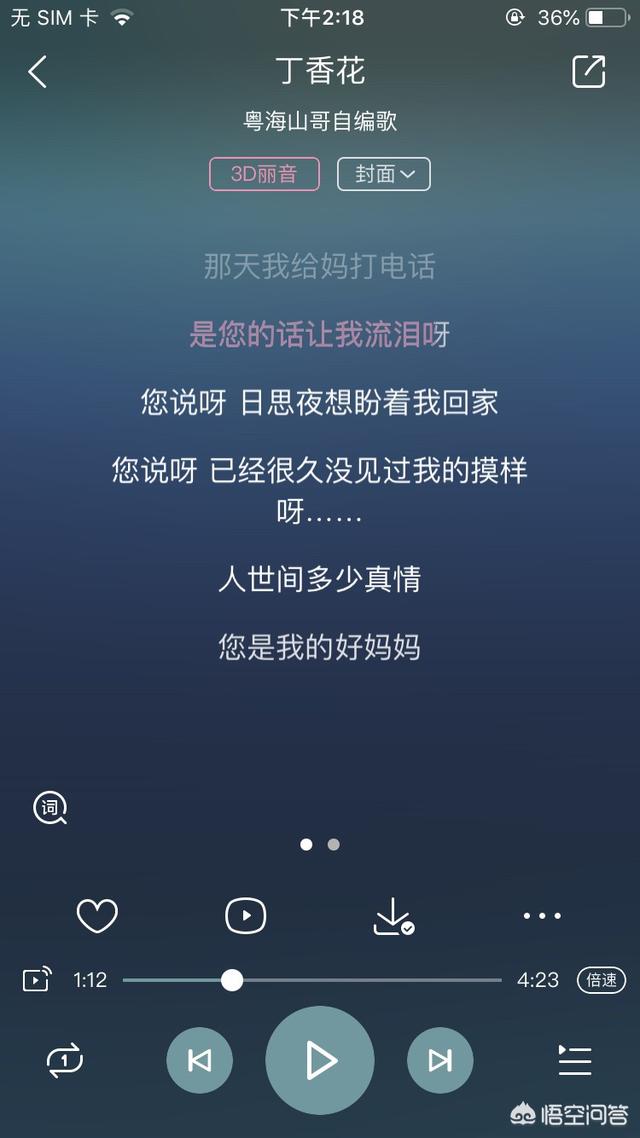Go back using the top-left arrow

pos(38,72)
